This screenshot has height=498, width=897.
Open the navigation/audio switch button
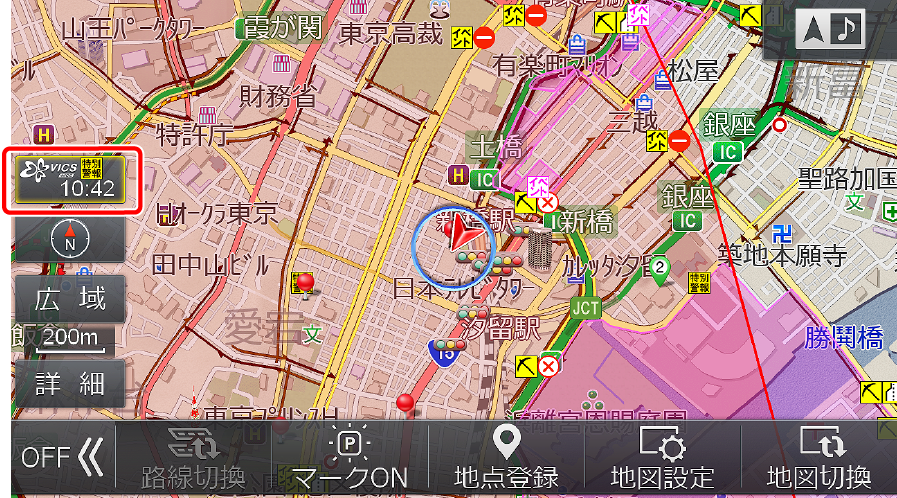(x=829, y=30)
